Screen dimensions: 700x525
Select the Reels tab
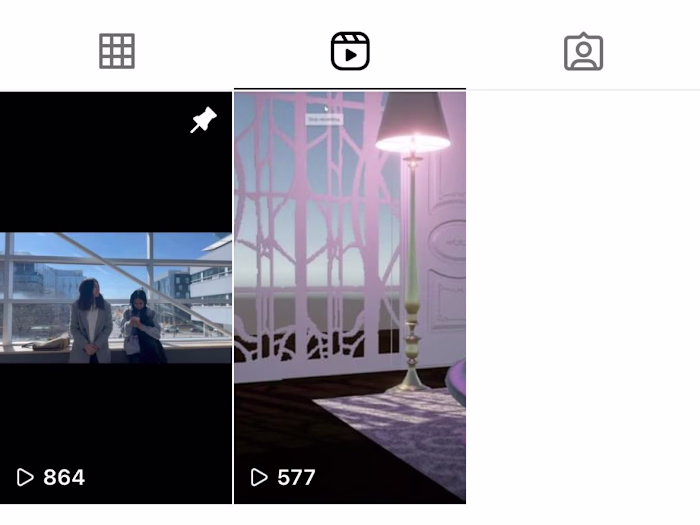click(x=350, y=51)
